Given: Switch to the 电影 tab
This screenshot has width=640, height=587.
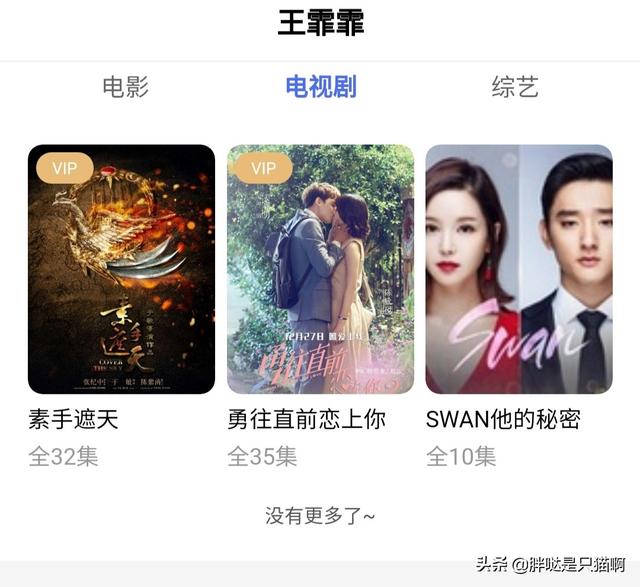Looking at the screenshot, I should tap(125, 87).
